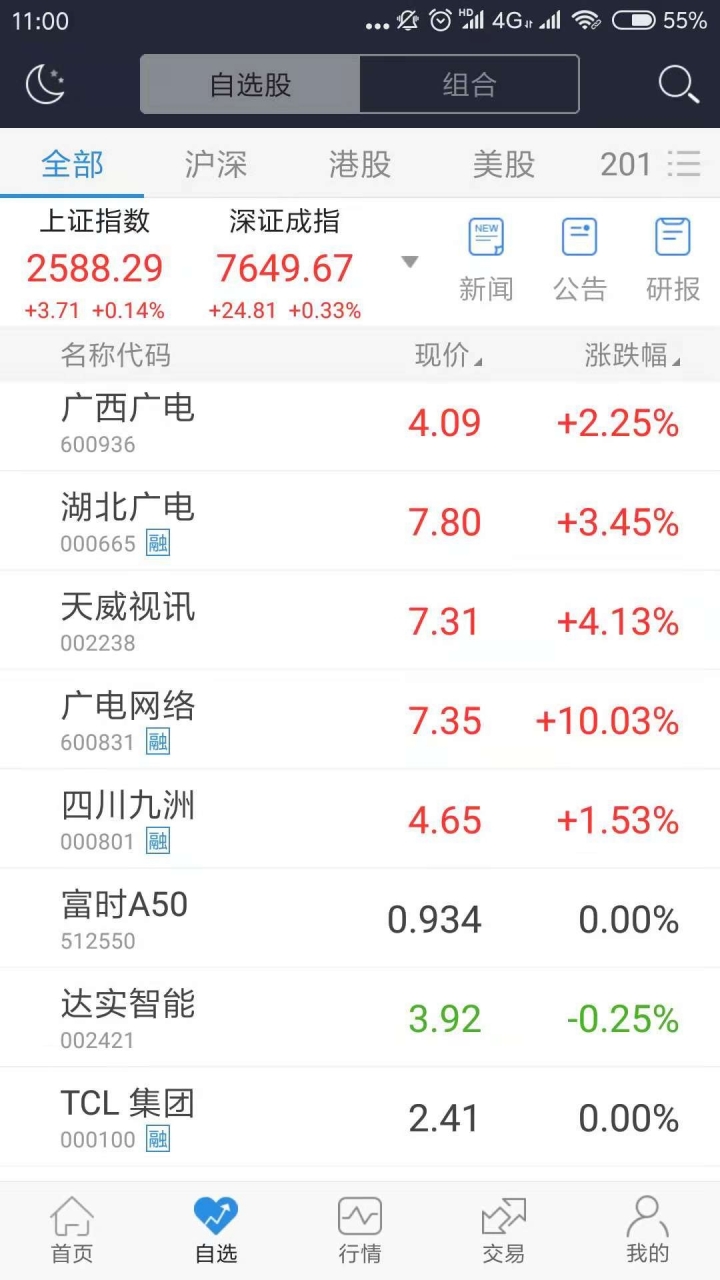Open stock TCL 集团 000100
The width and height of the screenshot is (720, 1280).
coord(360,1117)
